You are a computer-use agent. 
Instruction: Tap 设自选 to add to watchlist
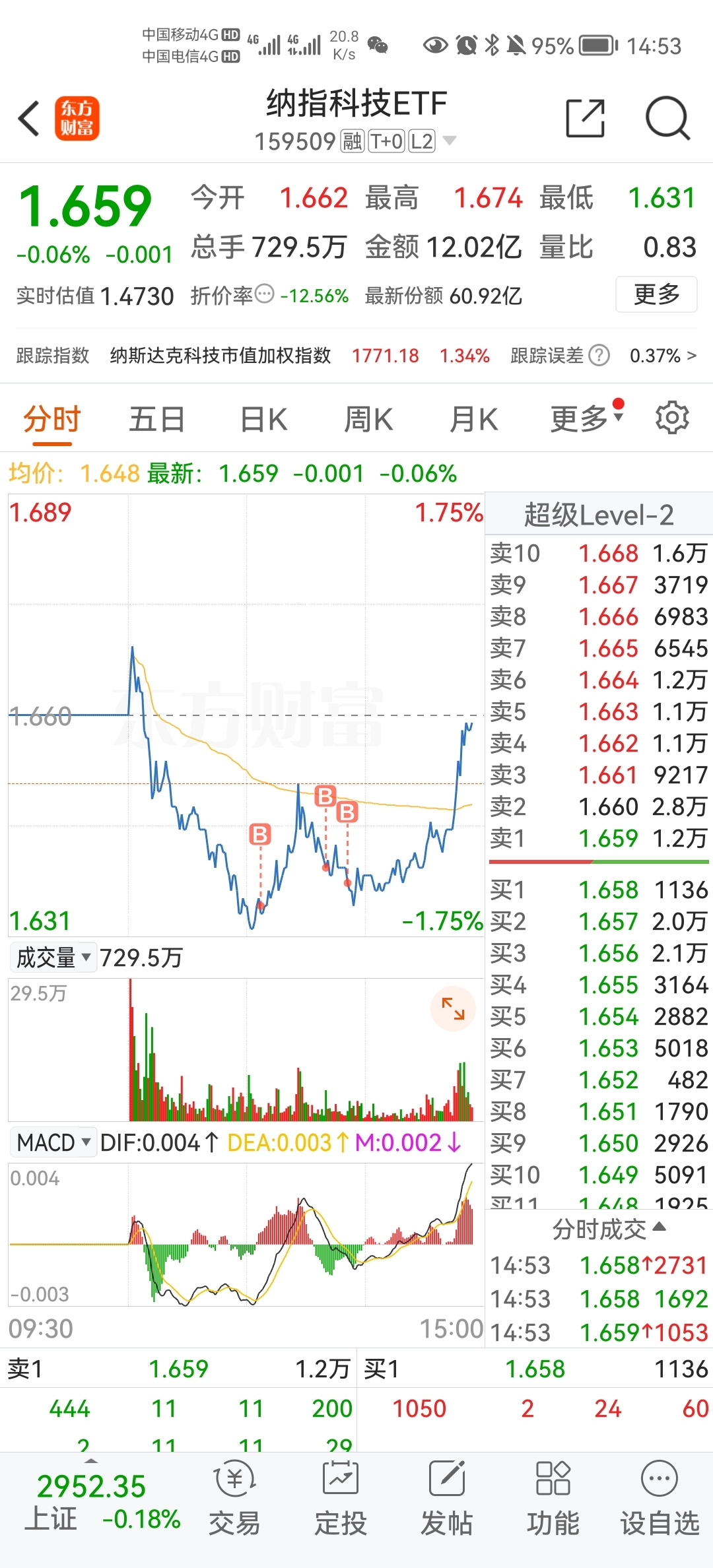(x=659, y=1511)
